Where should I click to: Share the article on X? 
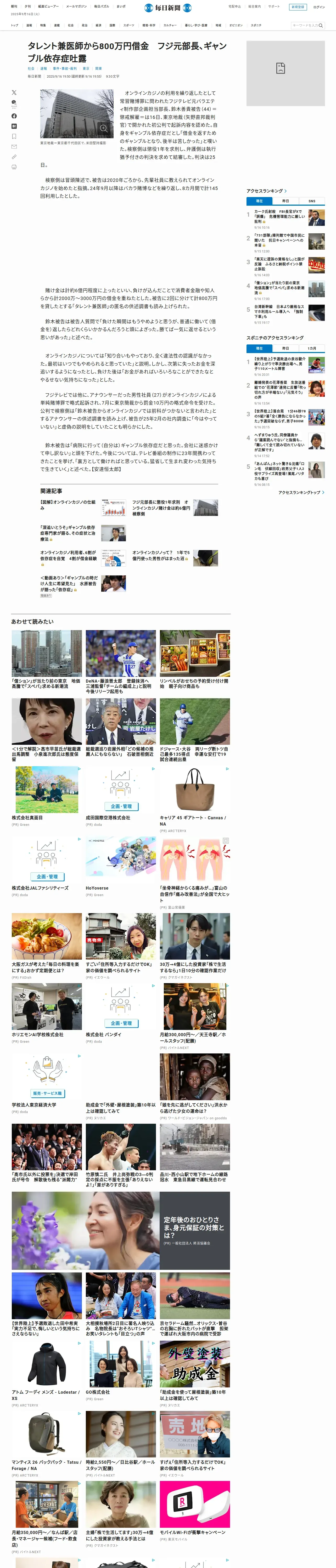pyautogui.click(x=14, y=93)
